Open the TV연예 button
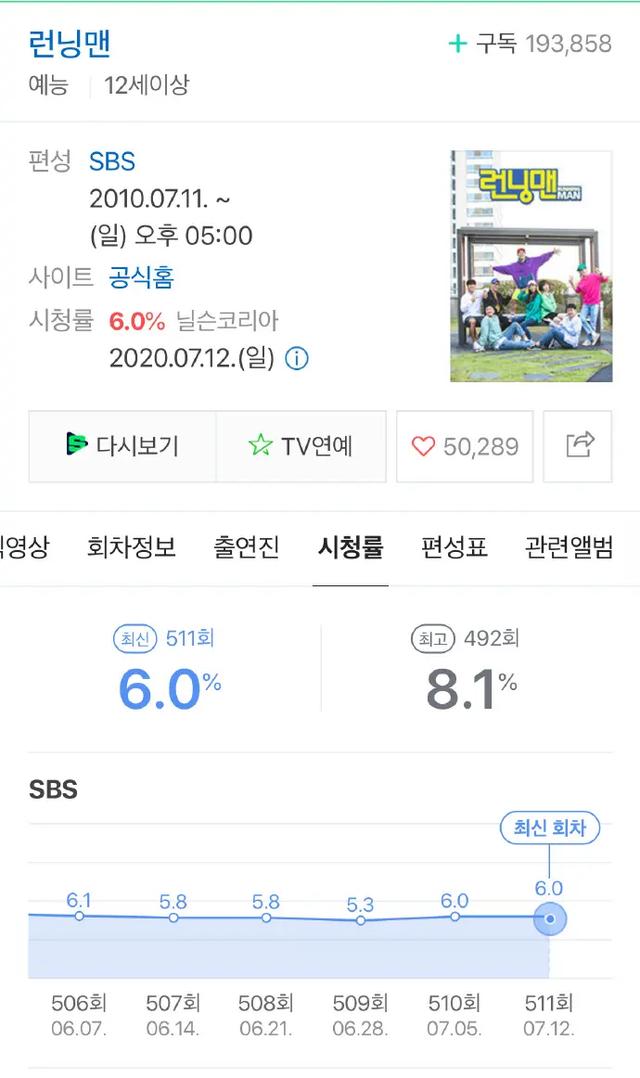The image size is (640, 1078). click(x=301, y=446)
